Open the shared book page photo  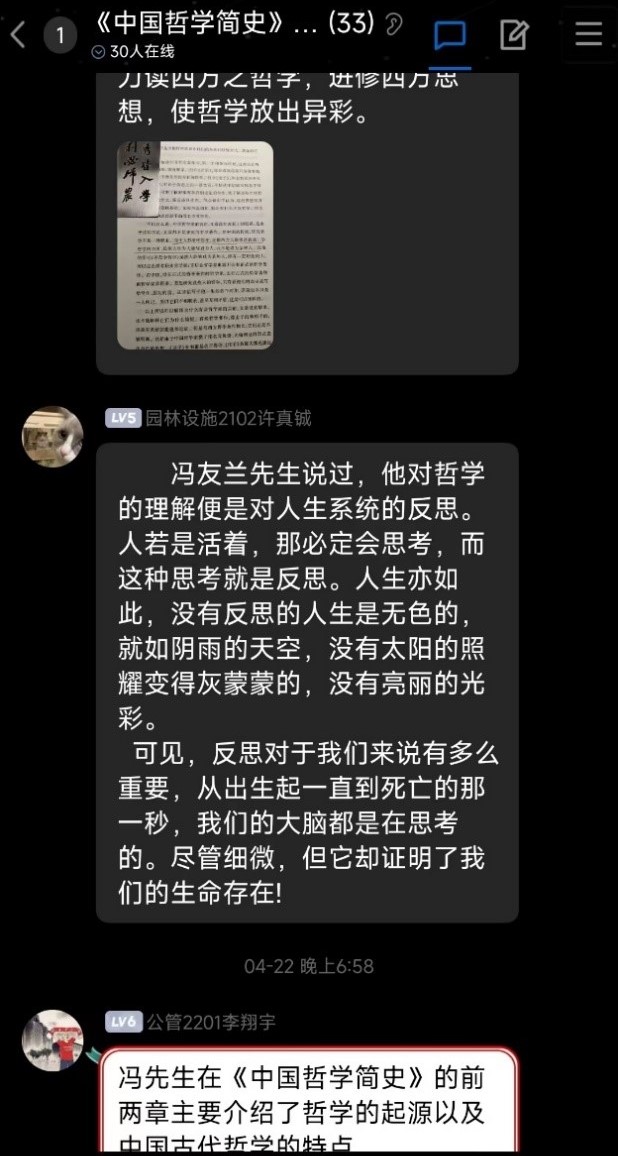tap(195, 245)
